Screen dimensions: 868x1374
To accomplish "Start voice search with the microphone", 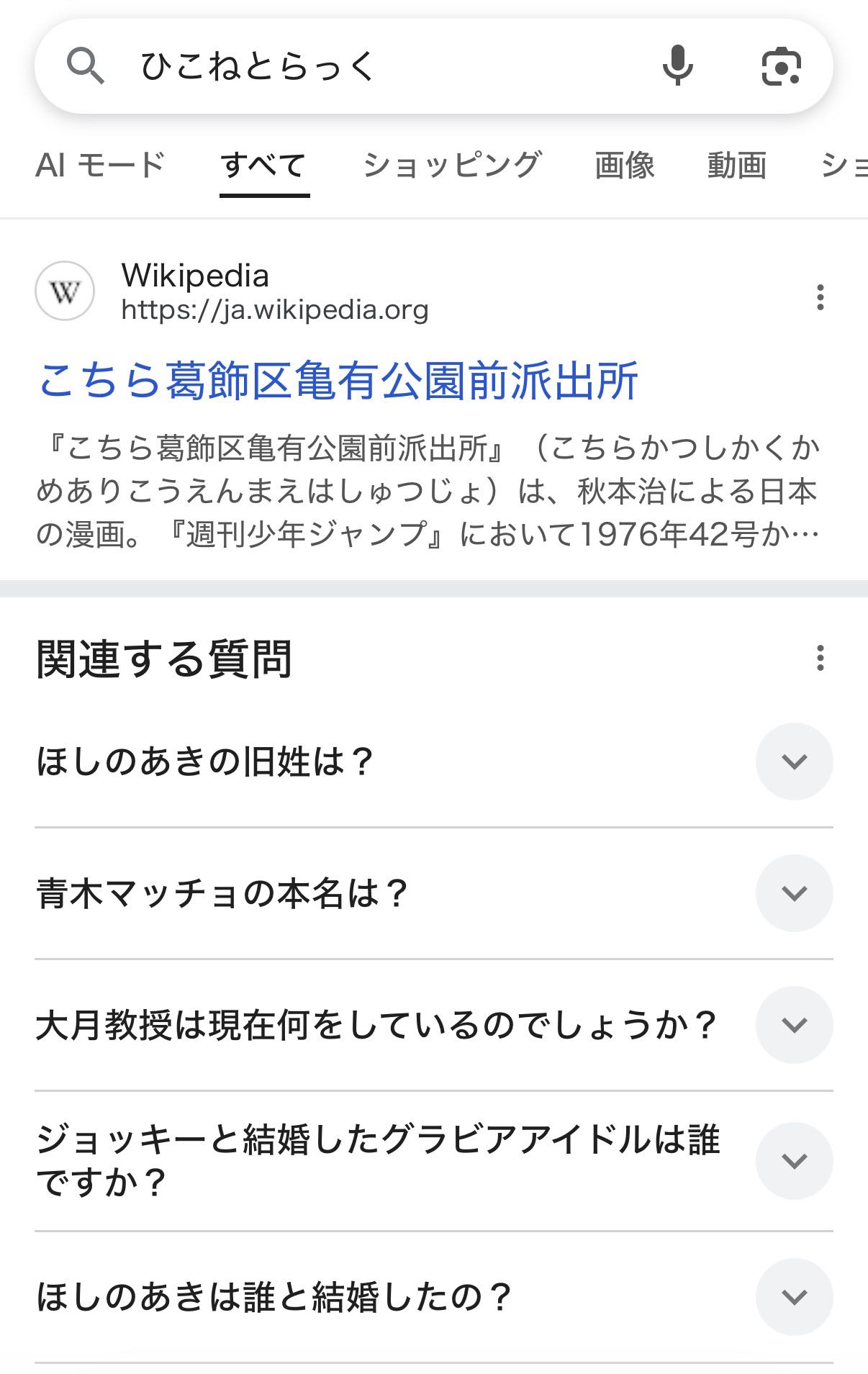I will click(677, 66).
